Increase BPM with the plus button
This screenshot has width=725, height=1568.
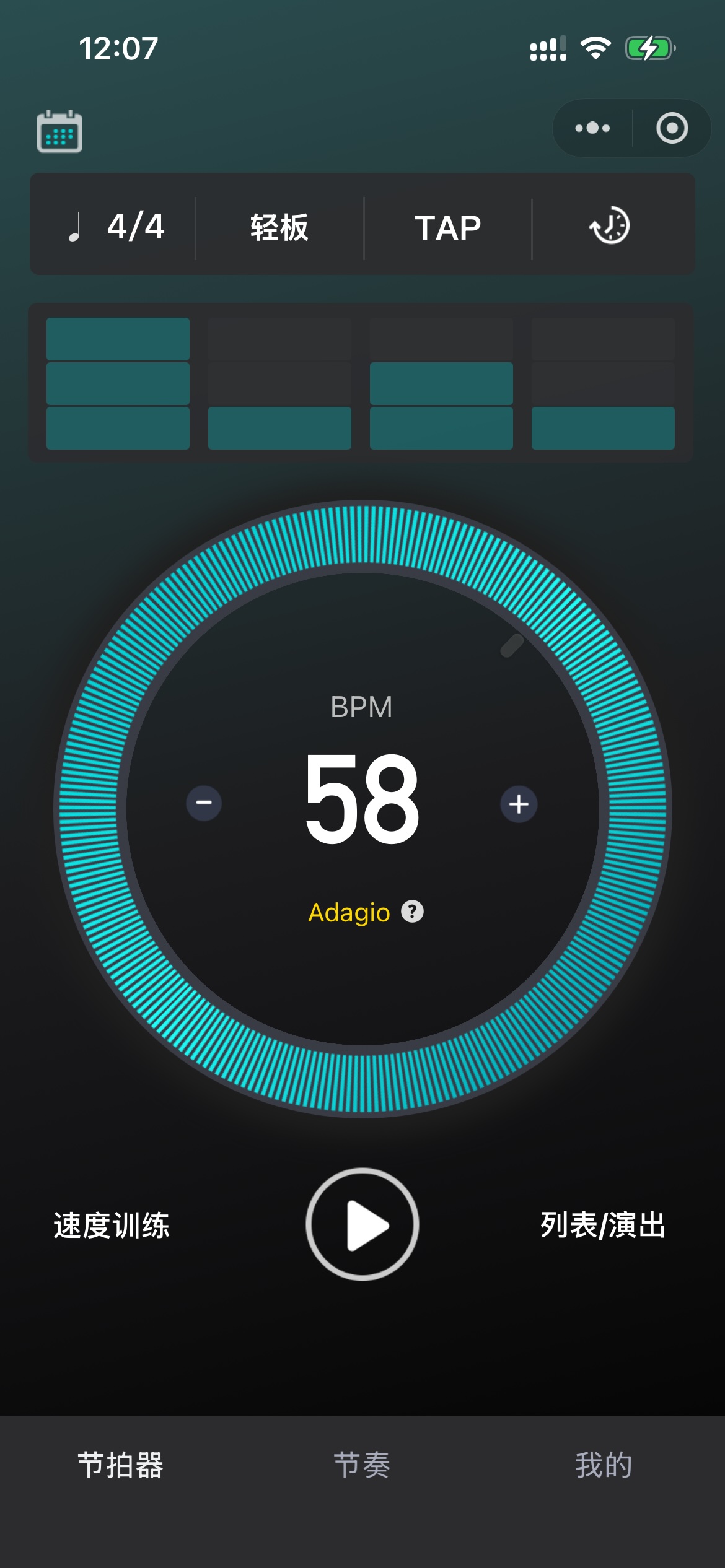519,804
